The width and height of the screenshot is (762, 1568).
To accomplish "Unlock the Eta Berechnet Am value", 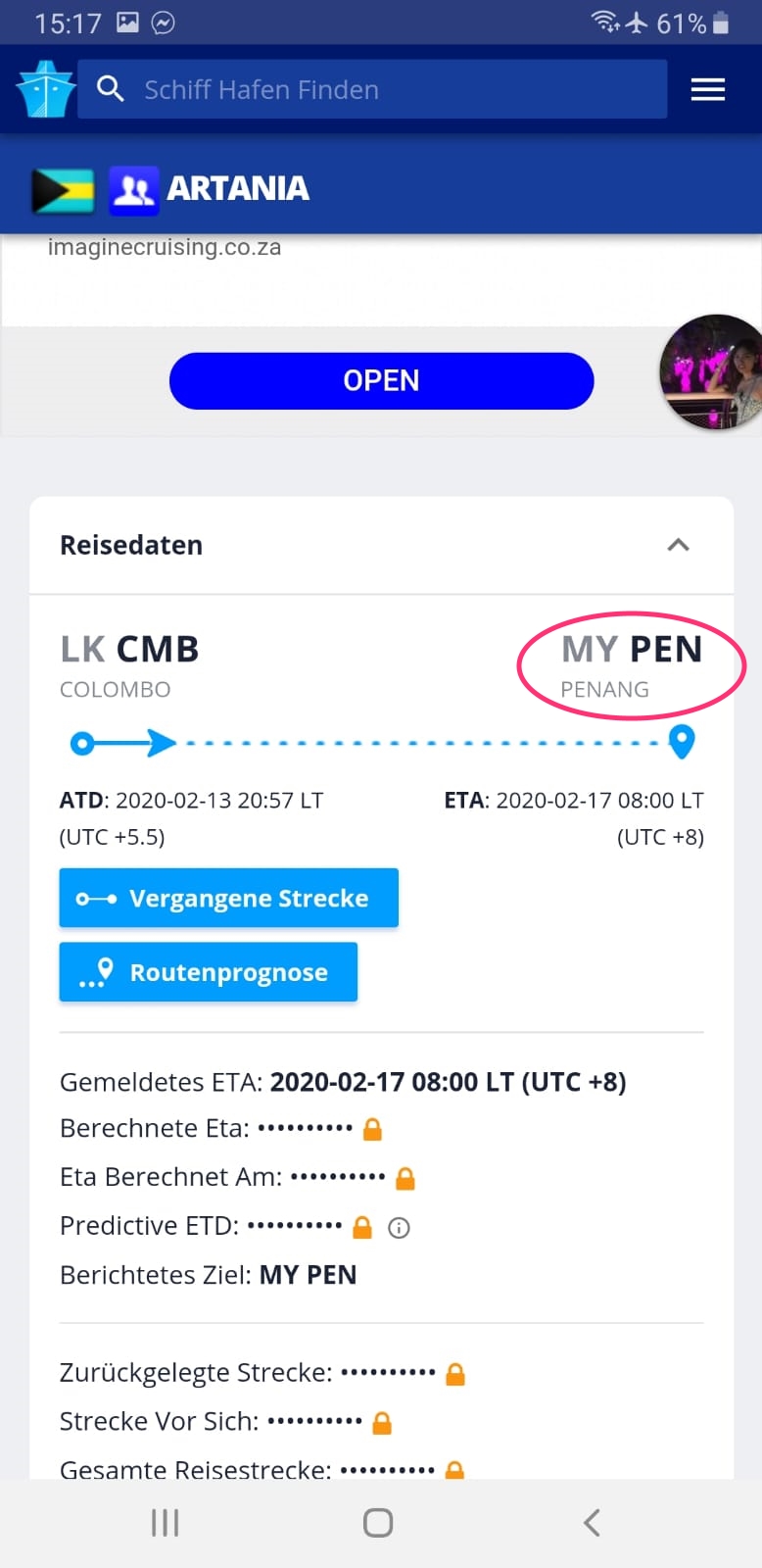I will coord(405,1178).
